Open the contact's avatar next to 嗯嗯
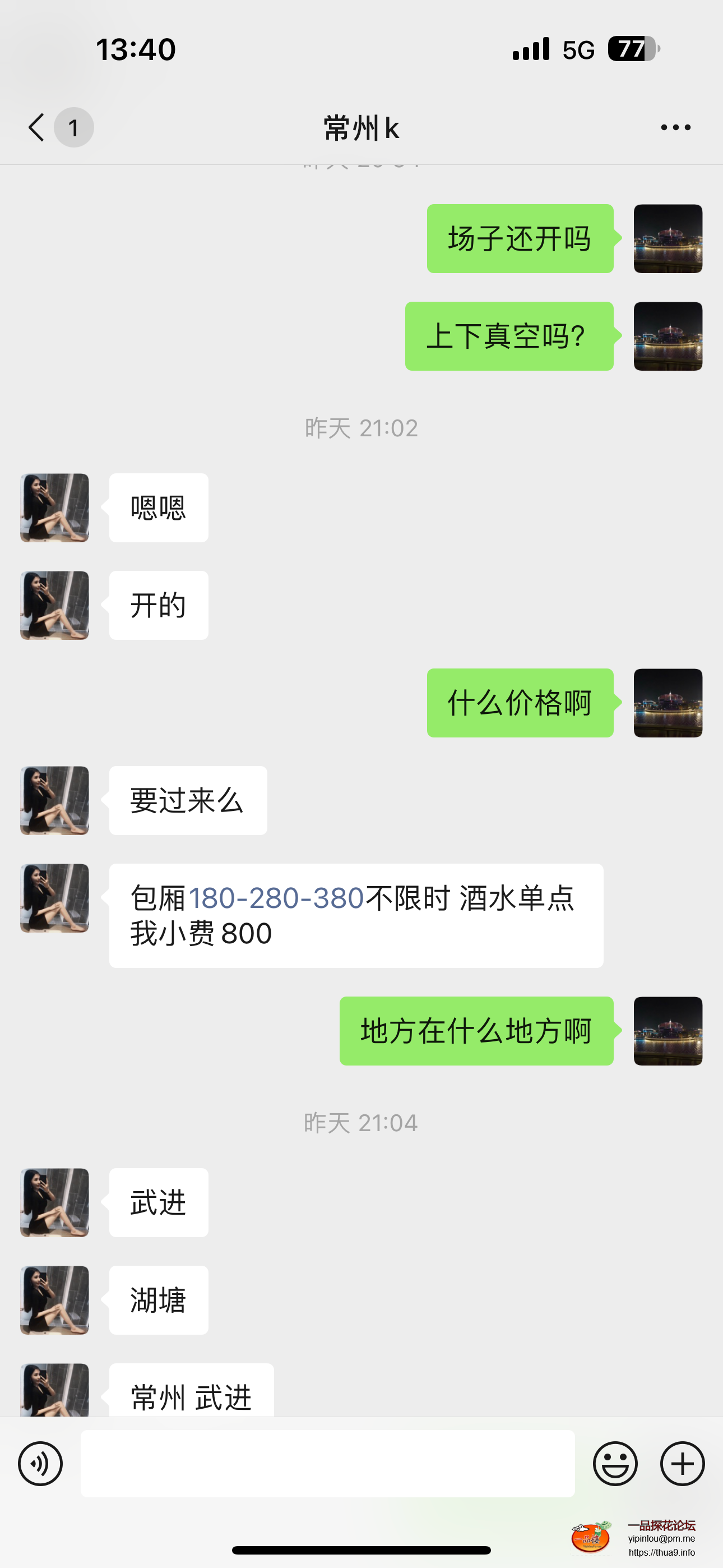This screenshot has width=723, height=1568. (x=54, y=507)
